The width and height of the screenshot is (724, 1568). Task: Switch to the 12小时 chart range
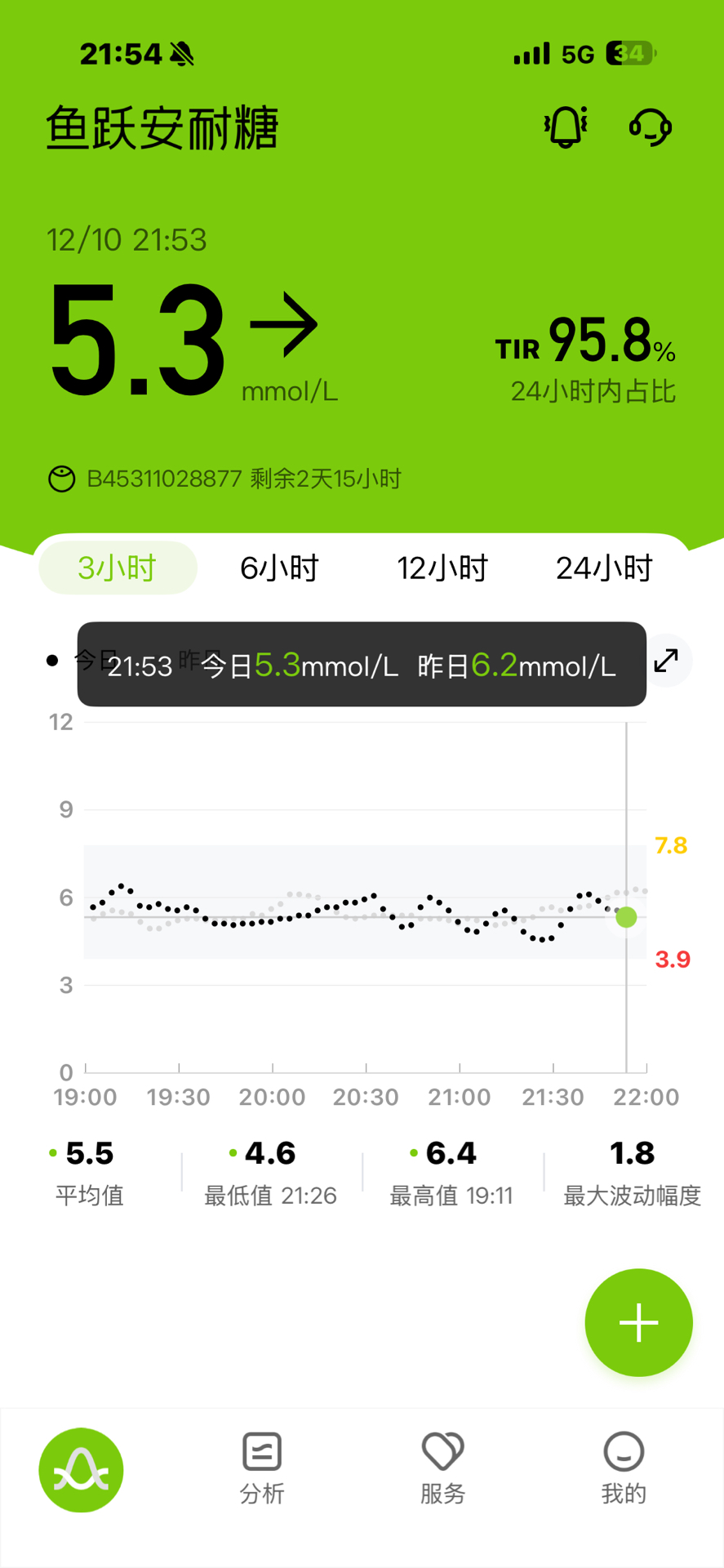point(442,568)
